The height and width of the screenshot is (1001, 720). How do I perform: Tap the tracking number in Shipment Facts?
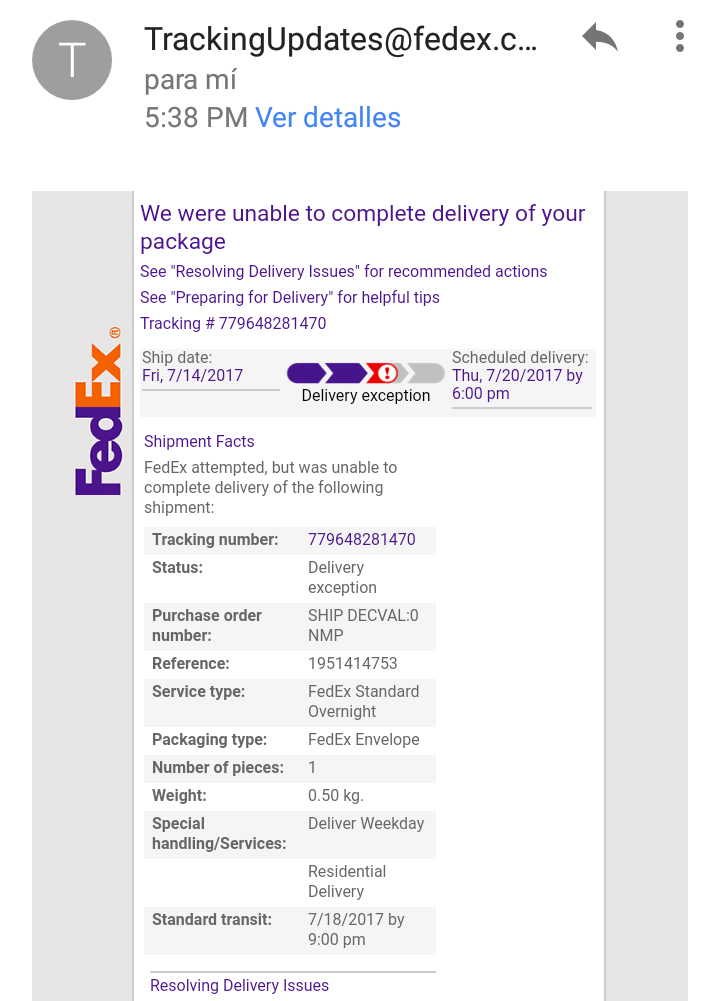[361, 539]
